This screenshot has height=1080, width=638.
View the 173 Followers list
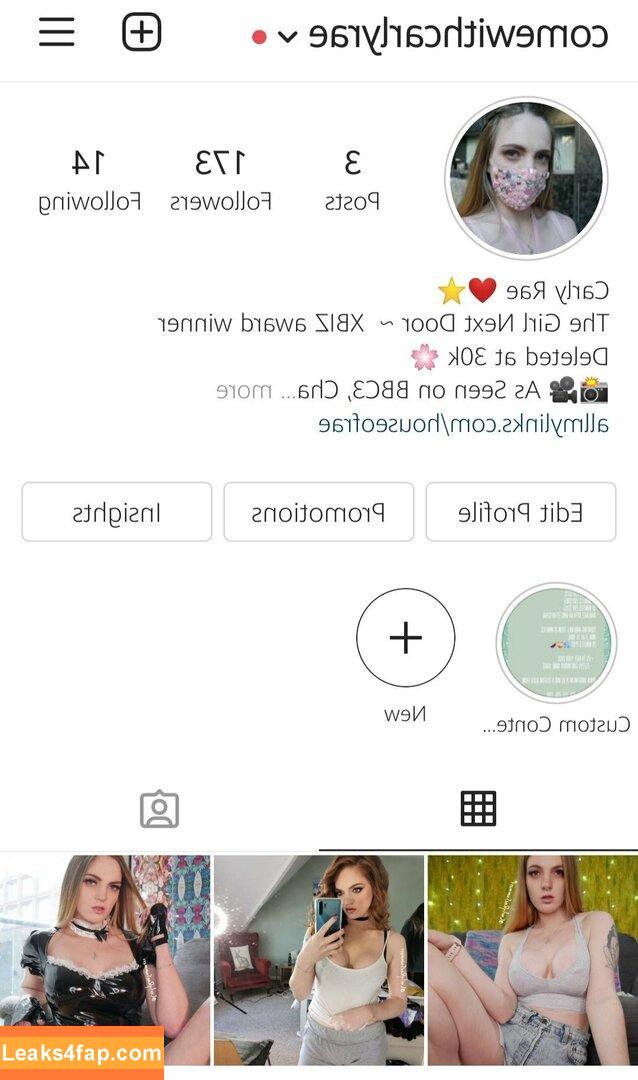[x=221, y=180]
